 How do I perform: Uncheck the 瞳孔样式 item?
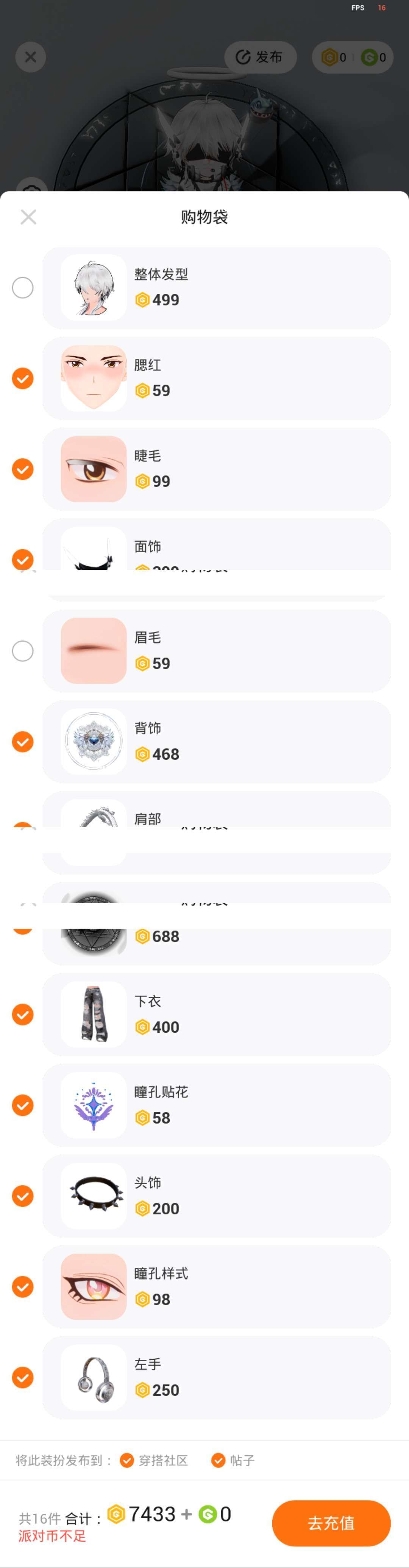click(23, 1286)
